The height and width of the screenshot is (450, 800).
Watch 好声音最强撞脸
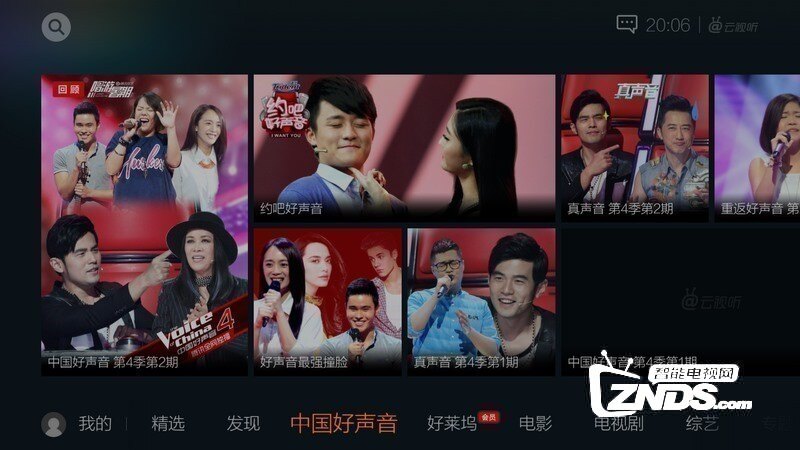point(327,301)
